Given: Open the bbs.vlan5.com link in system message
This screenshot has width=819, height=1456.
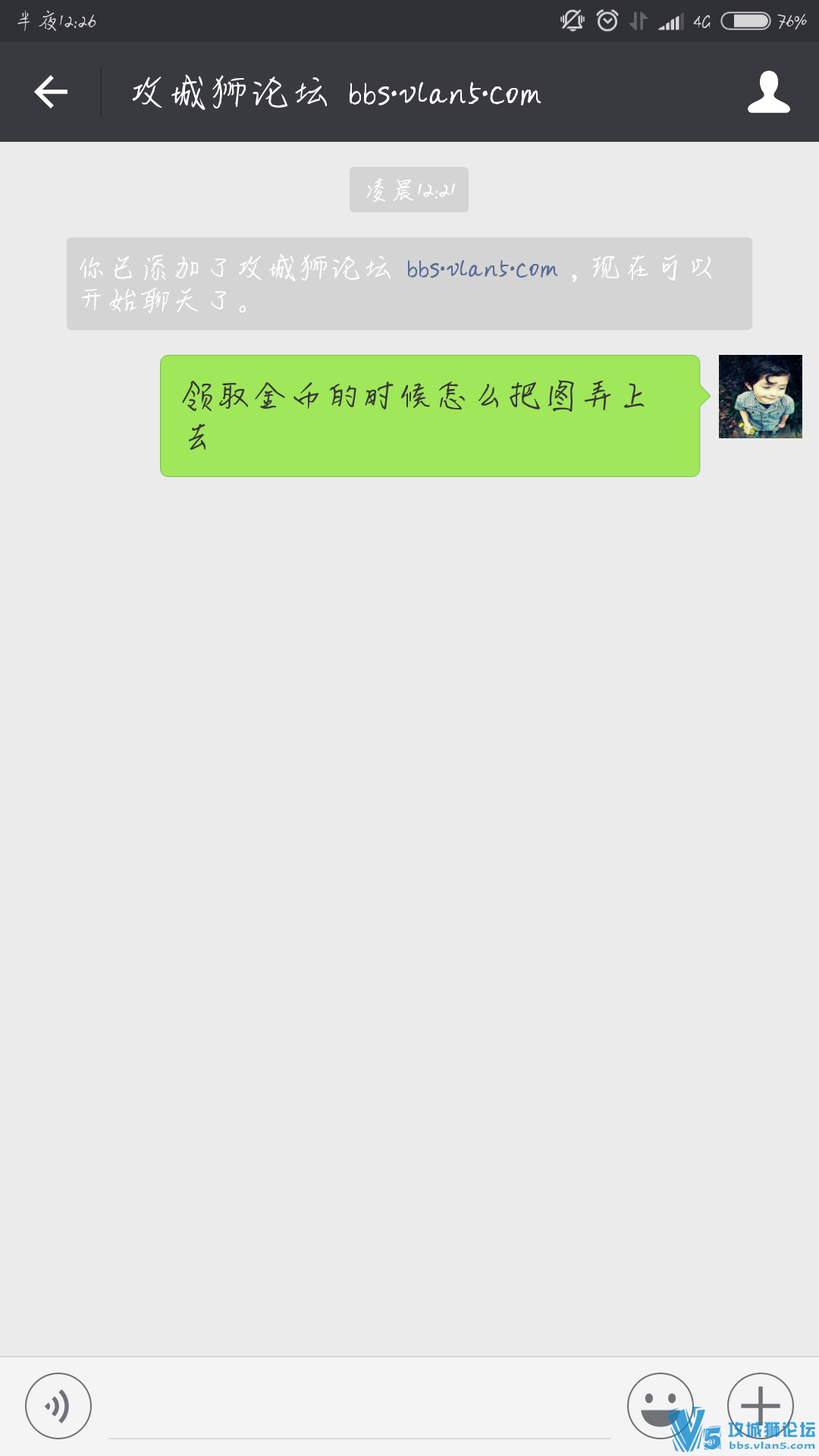Looking at the screenshot, I should coord(482,269).
